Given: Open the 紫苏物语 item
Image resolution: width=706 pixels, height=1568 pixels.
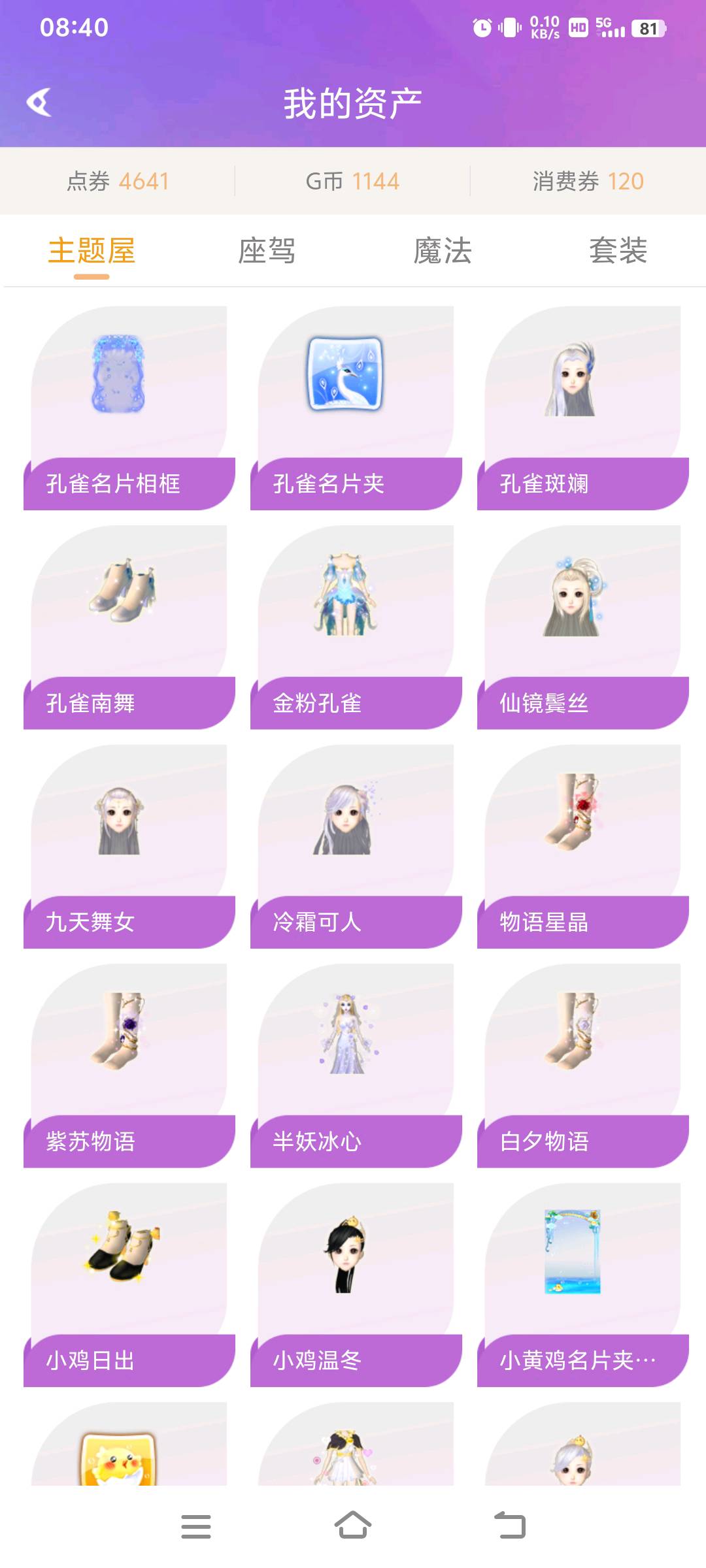Looking at the screenshot, I should [129, 1065].
